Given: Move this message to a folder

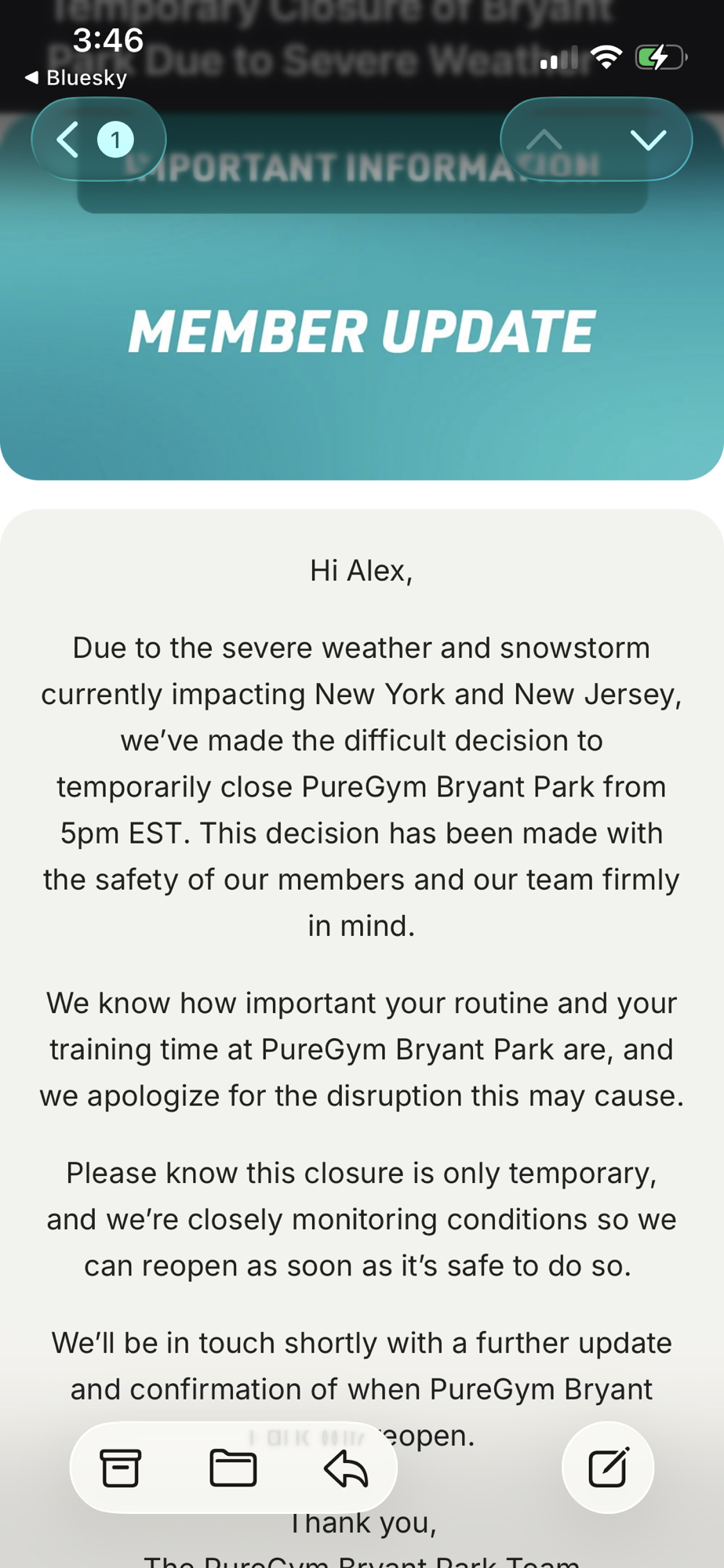Looking at the screenshot, I should click(233, 1468).
